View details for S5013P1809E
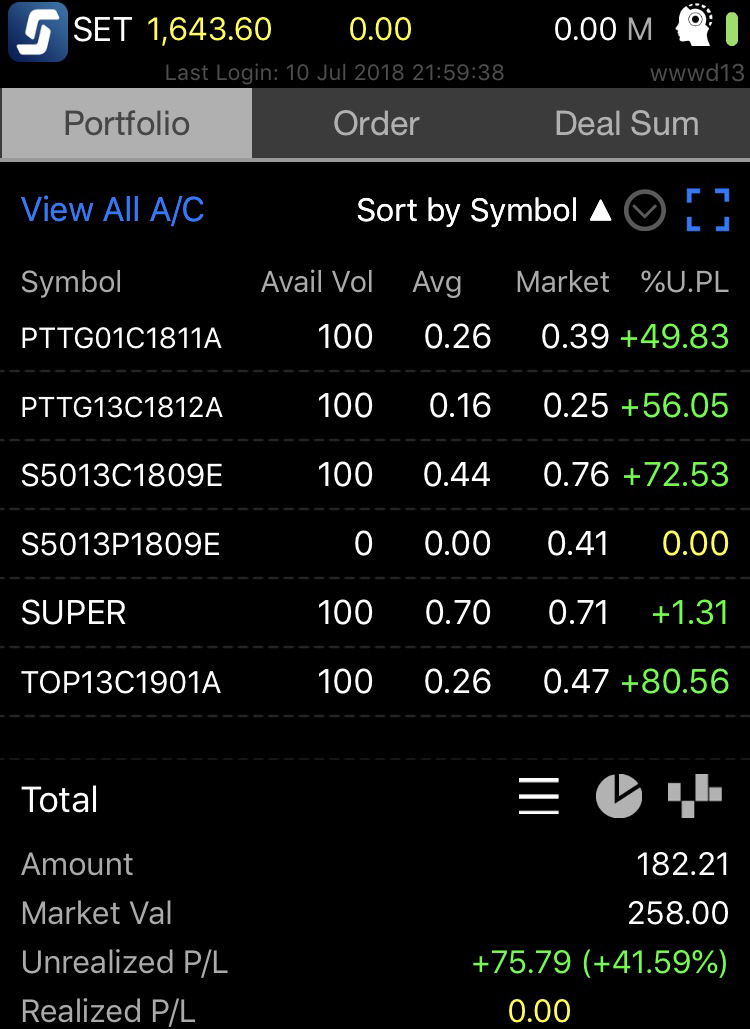The width and height of the screenshot is (750, 1029). coord(375,544)
